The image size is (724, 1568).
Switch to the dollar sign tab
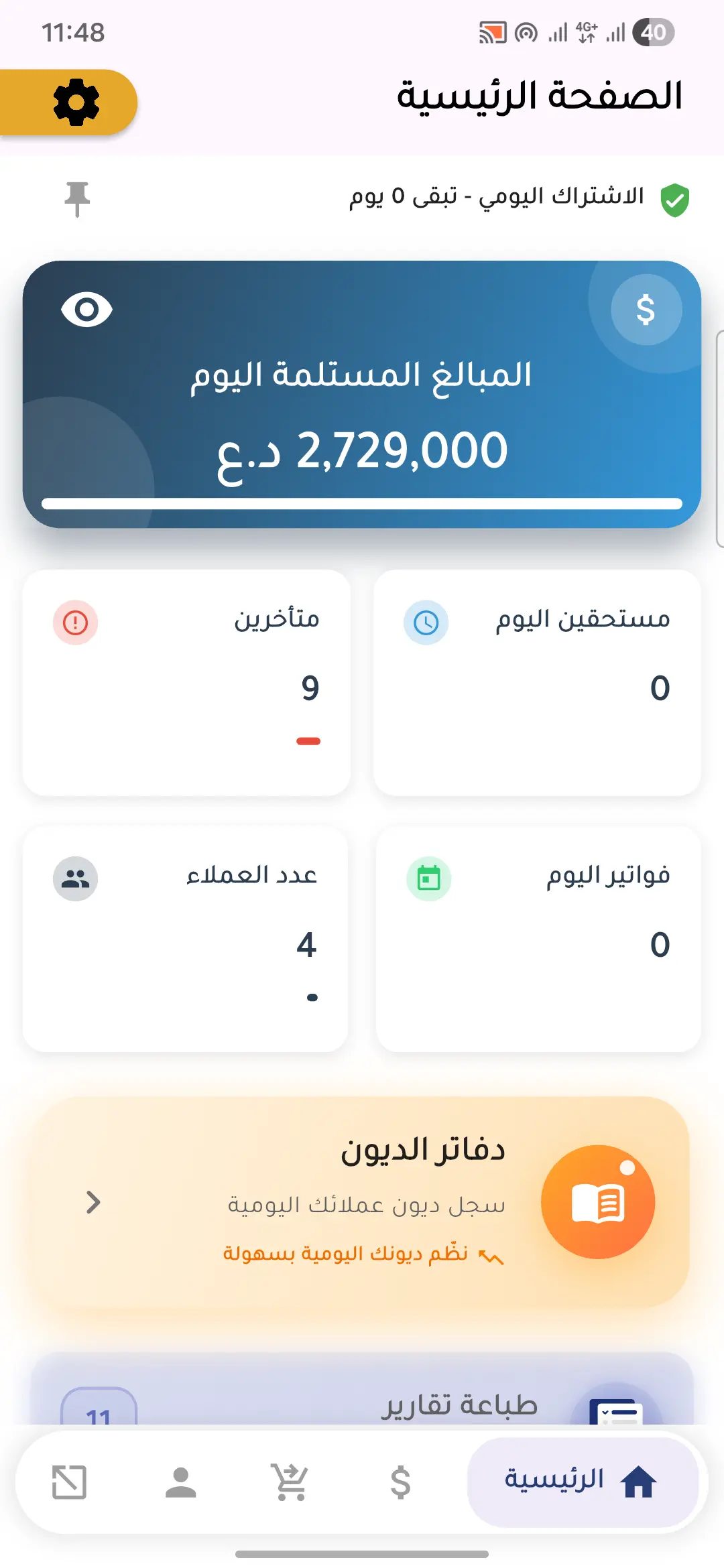pyautogui.click(x=400, y=1482)
